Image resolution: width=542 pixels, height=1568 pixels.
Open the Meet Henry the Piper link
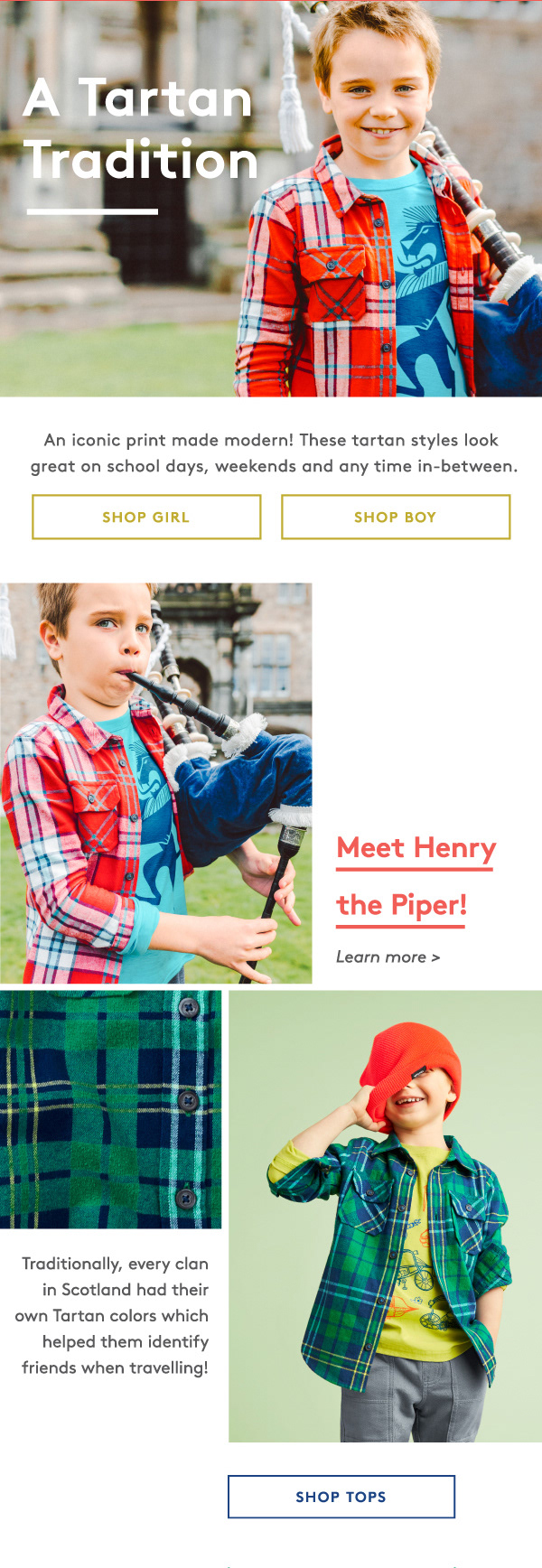tap(416, 876)
